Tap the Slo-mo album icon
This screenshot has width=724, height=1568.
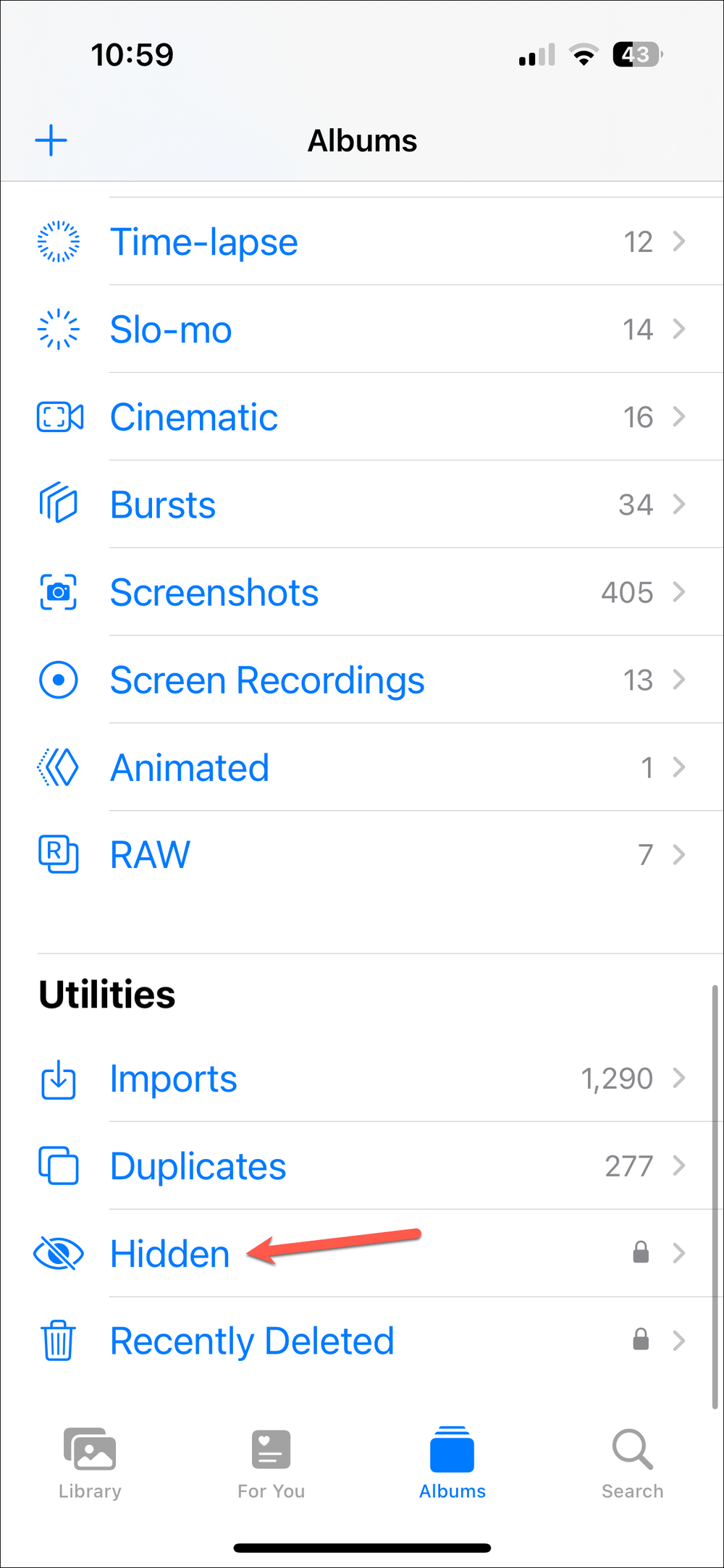pos(59,329)
